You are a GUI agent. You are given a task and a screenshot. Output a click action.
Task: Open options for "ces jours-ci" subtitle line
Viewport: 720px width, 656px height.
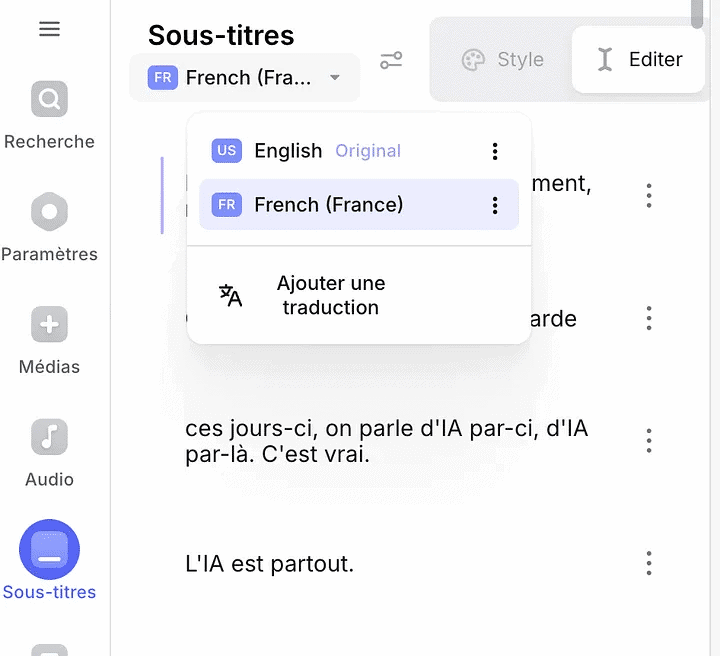(649, 440)
